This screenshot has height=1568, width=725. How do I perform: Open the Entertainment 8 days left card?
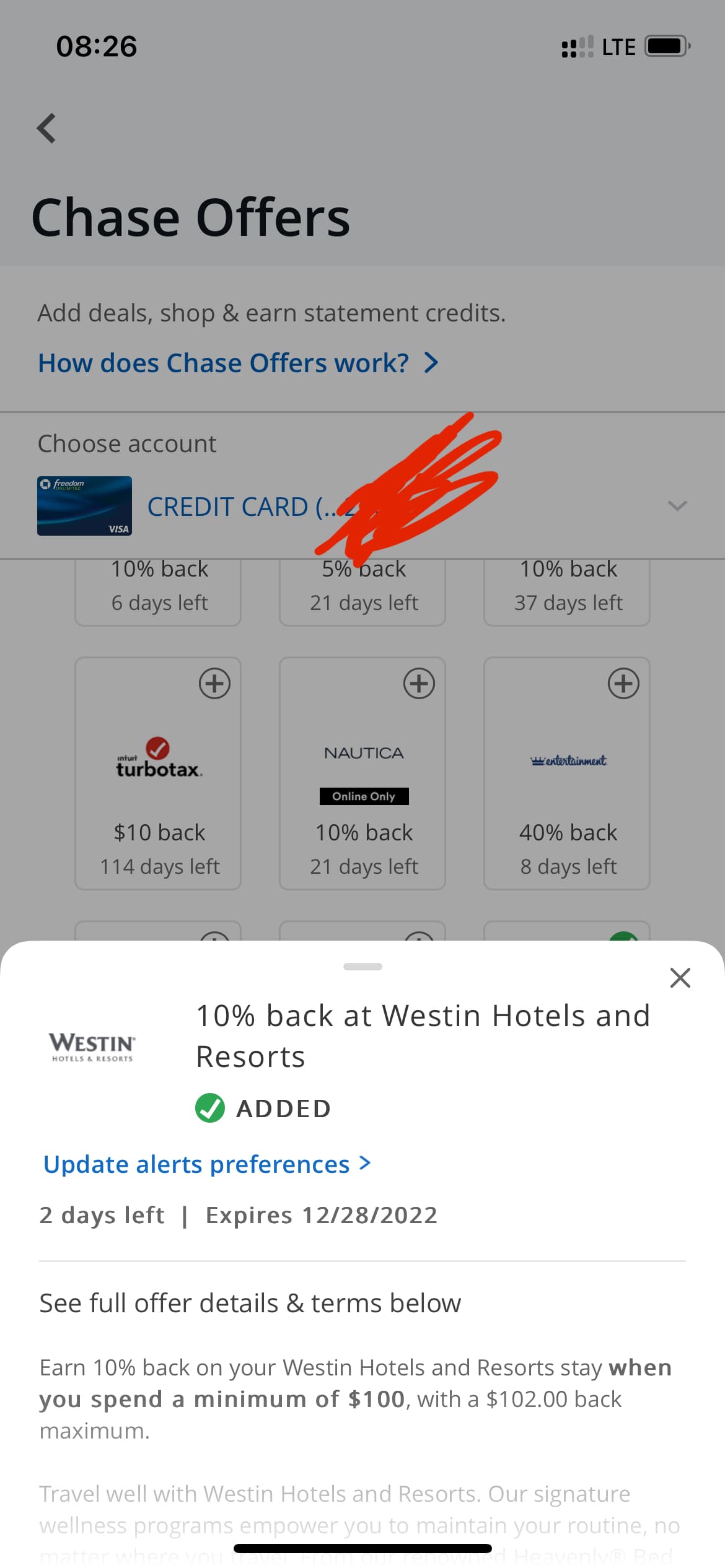click(567, 773)
